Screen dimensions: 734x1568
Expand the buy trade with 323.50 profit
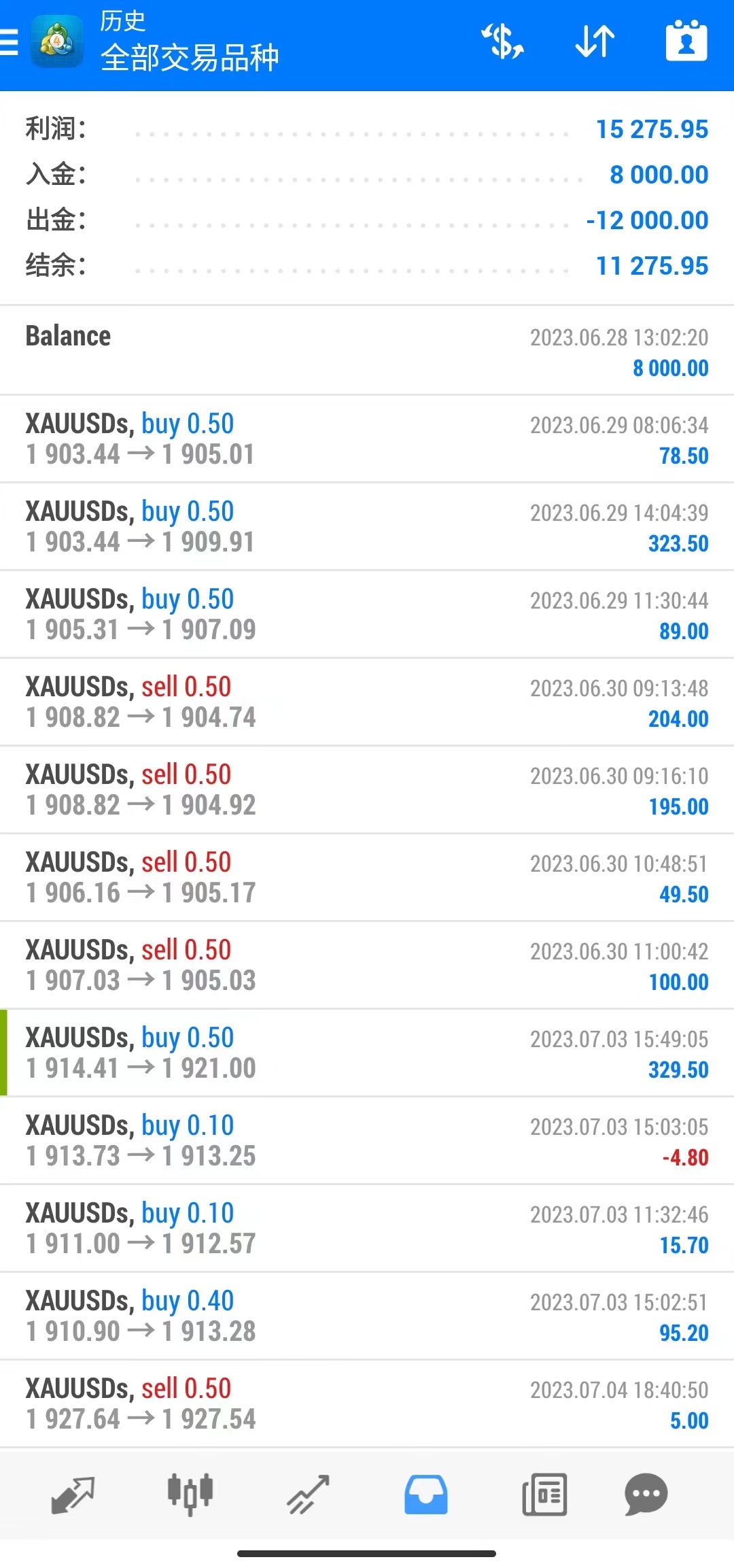click(x=367, y=526)
